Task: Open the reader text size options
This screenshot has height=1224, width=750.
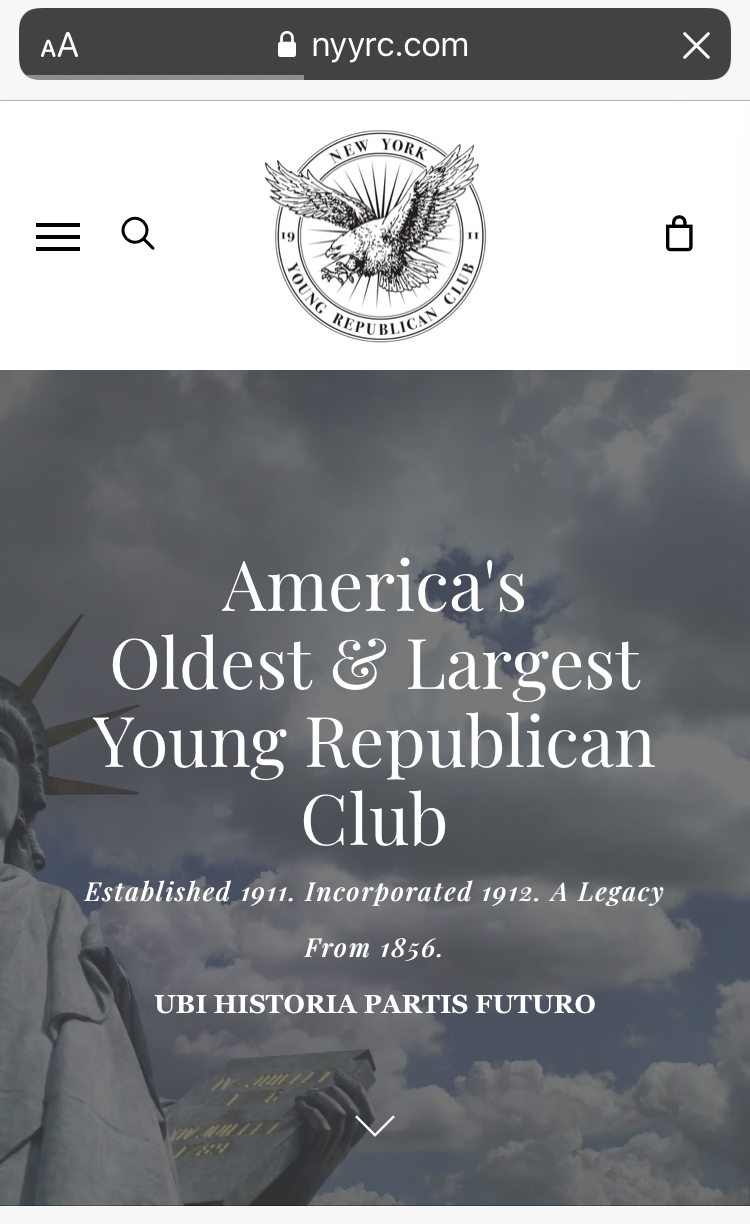Action: click(x=59, y=46)
